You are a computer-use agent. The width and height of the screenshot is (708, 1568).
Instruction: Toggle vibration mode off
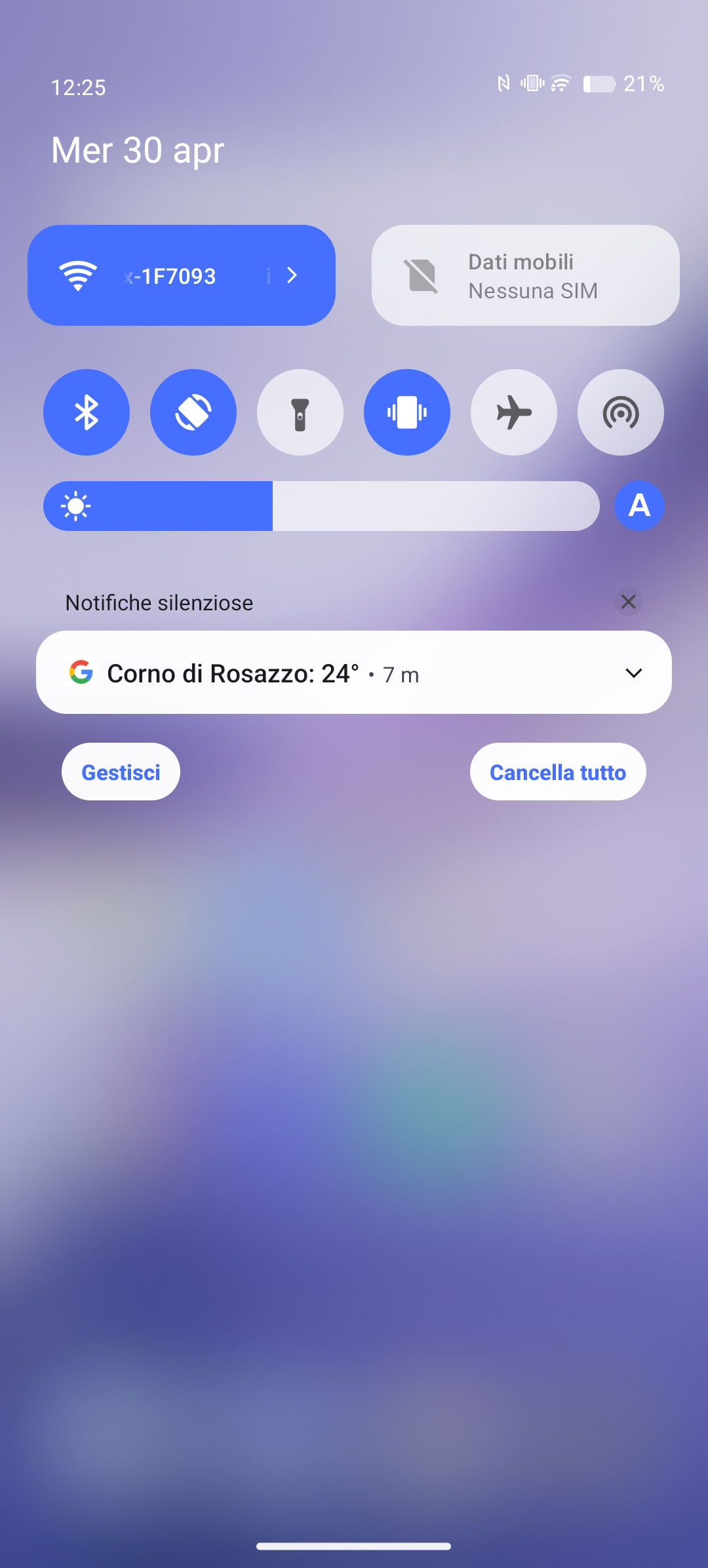coord(407,412)
